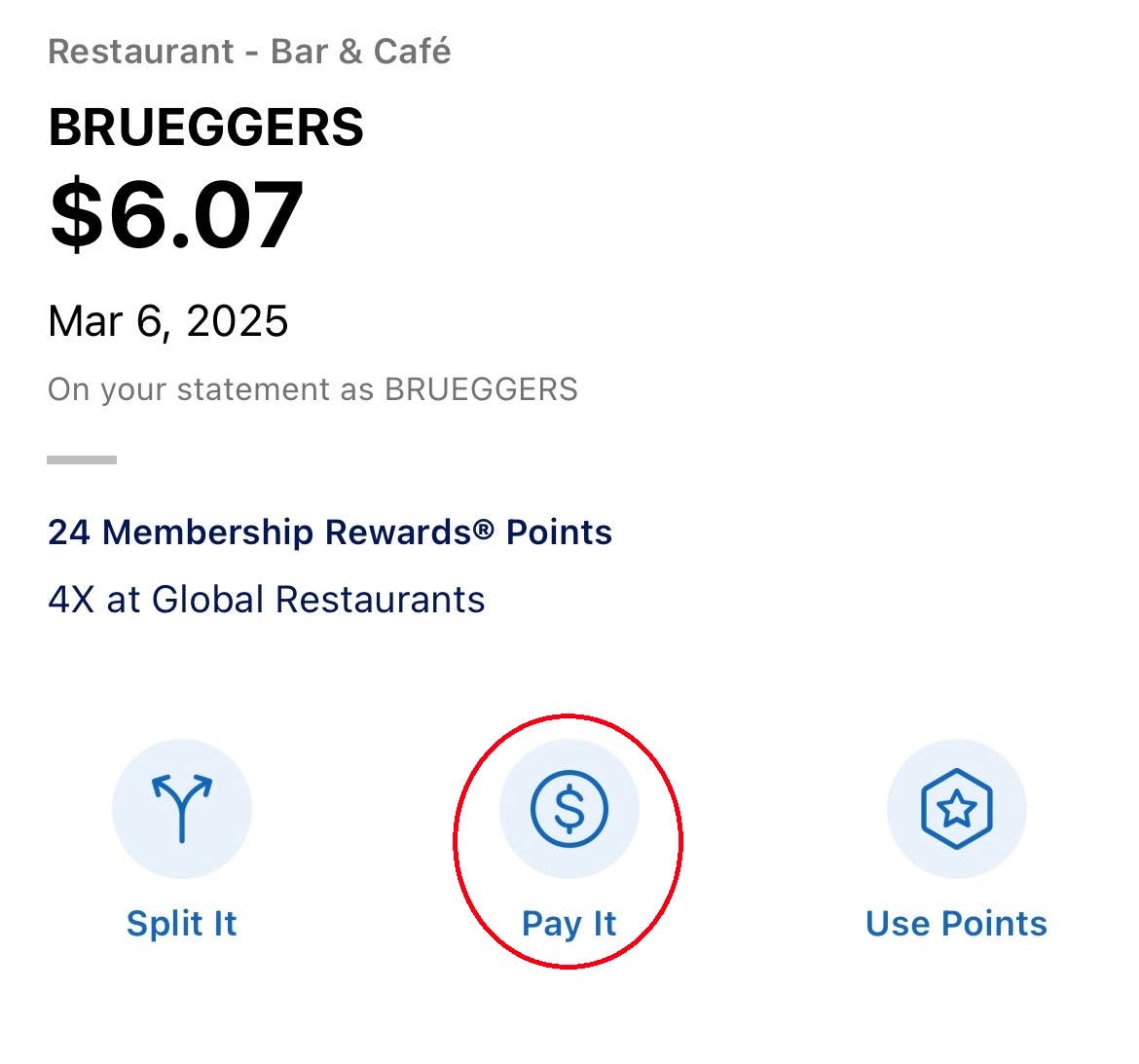Select Pay It for the Brueggers charge
The height and width of the screenshot is (1064, 1139).
tap(569, 809)
